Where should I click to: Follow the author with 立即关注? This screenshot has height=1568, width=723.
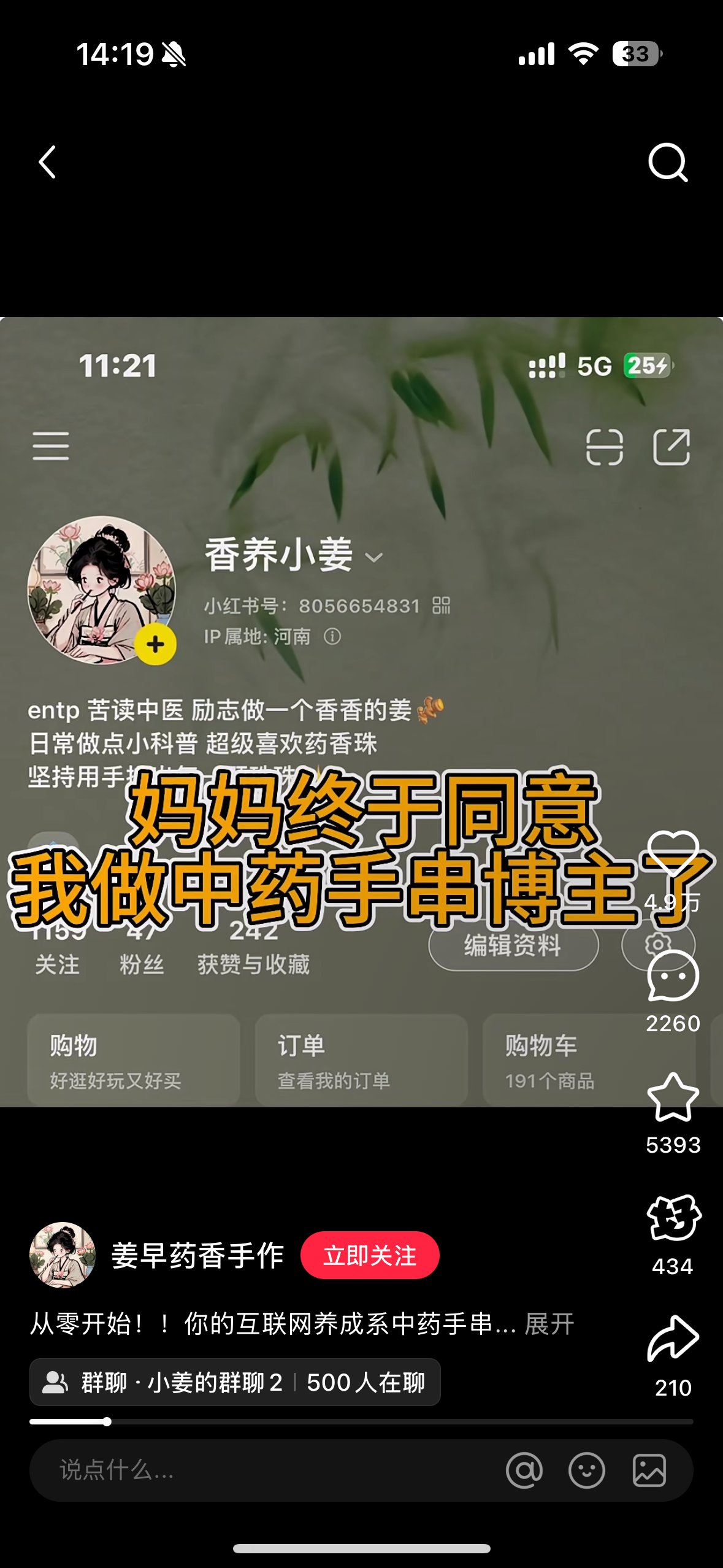pyautogui.click(x=370, y=1255)
